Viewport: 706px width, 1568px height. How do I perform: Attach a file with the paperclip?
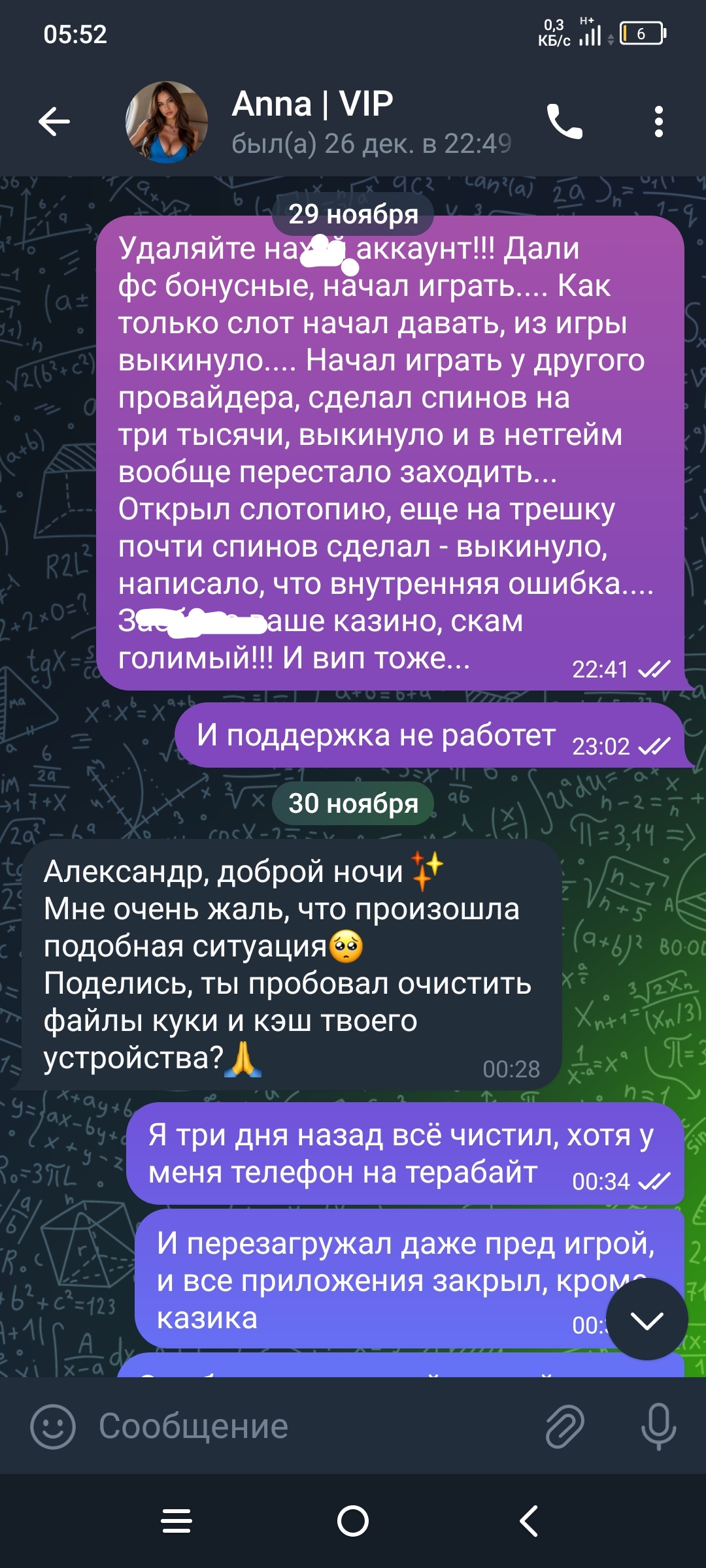[564, 1426]
